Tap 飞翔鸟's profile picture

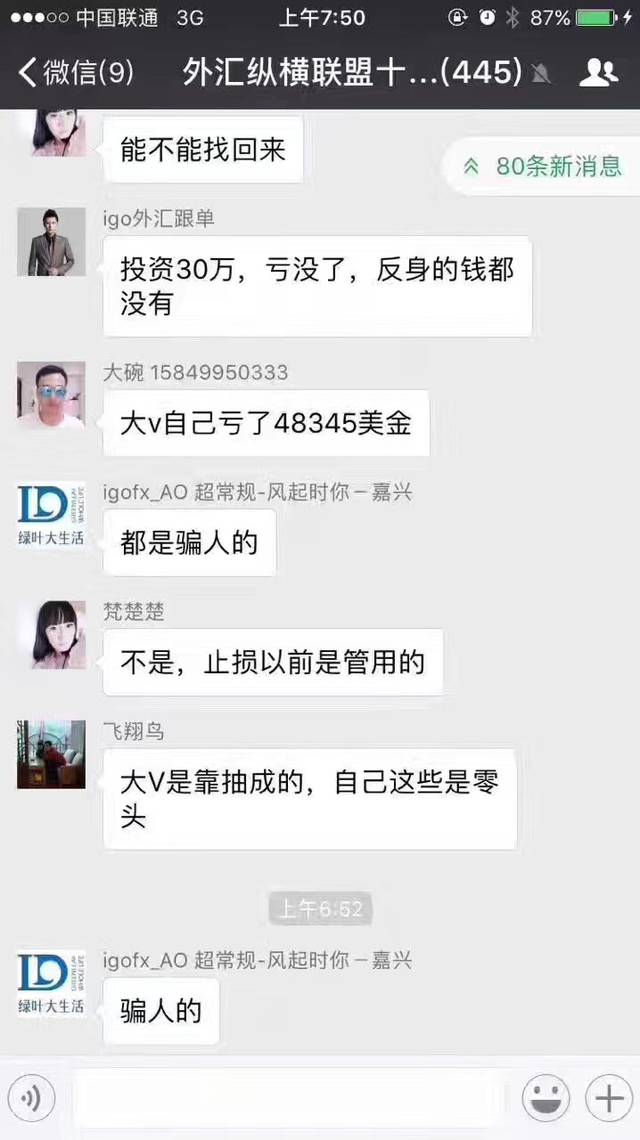point(51,755)
